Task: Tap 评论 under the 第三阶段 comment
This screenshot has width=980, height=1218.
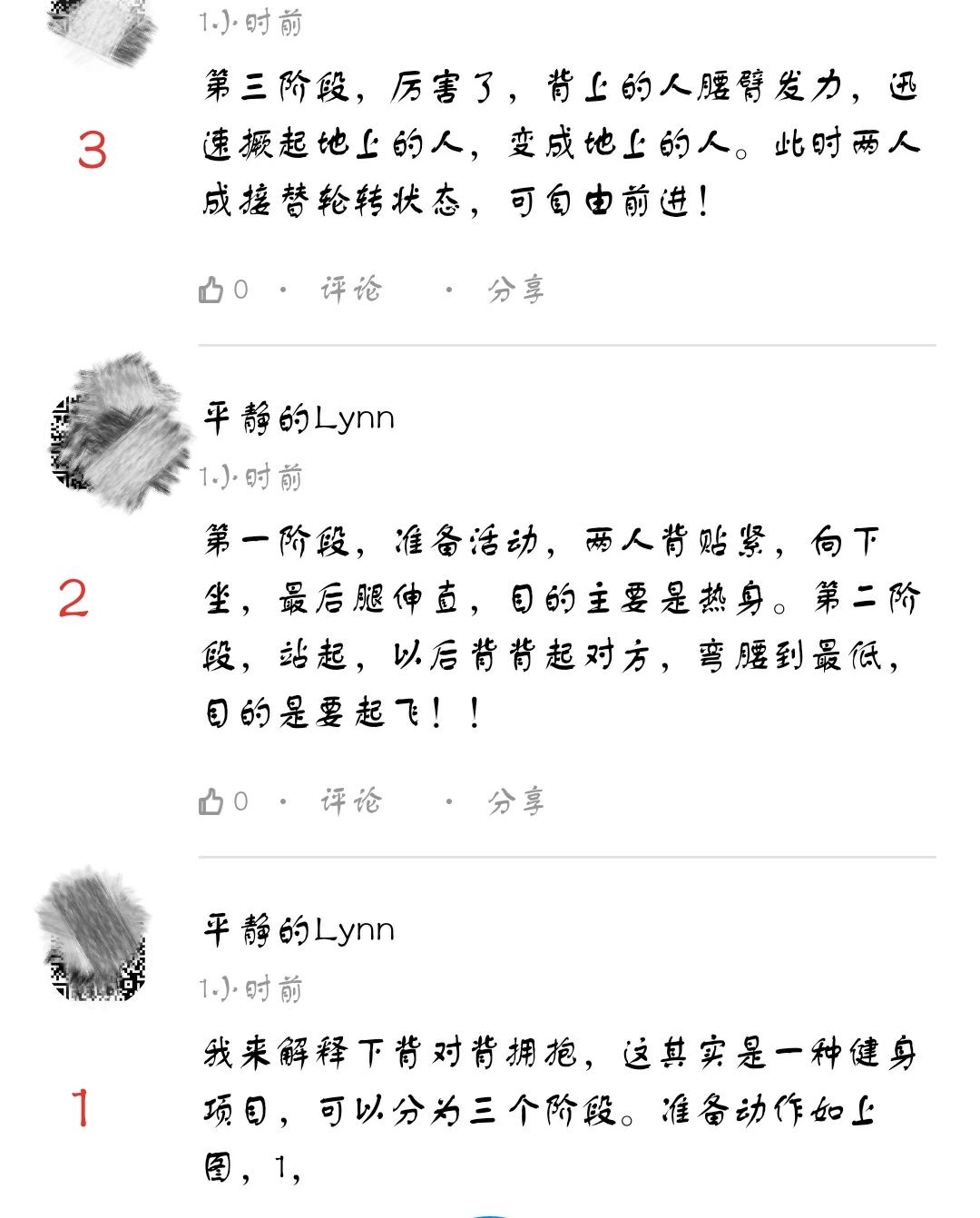Action: pos(350,290)
